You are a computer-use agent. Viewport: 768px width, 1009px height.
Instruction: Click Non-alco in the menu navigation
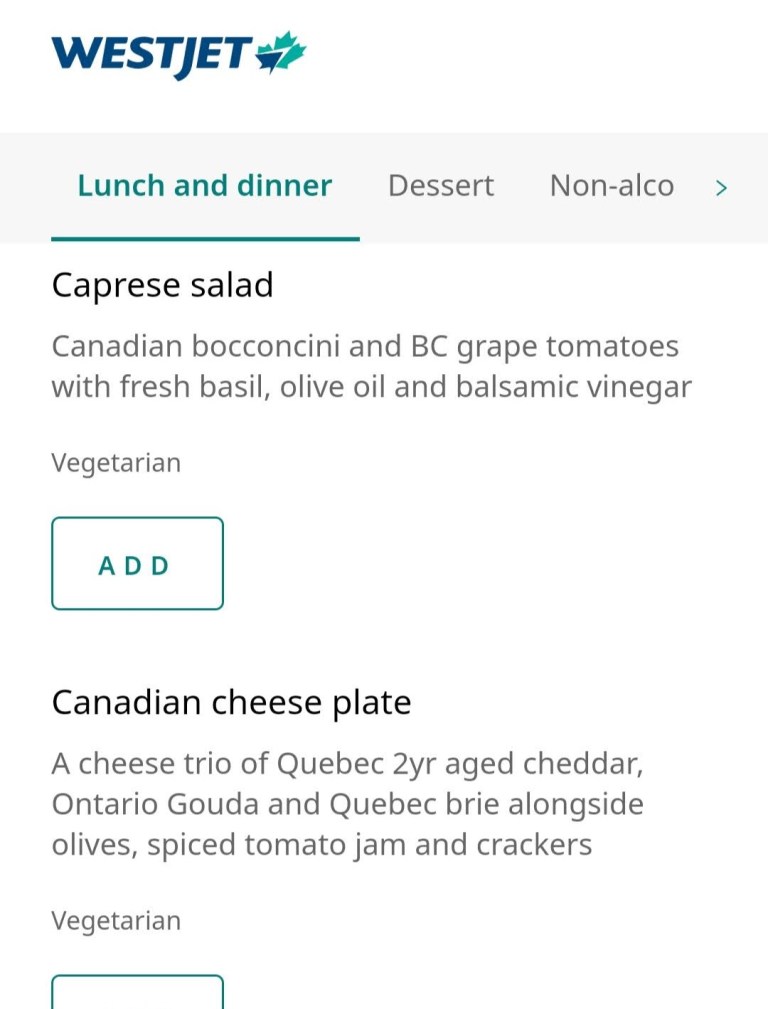click(610, 186)
